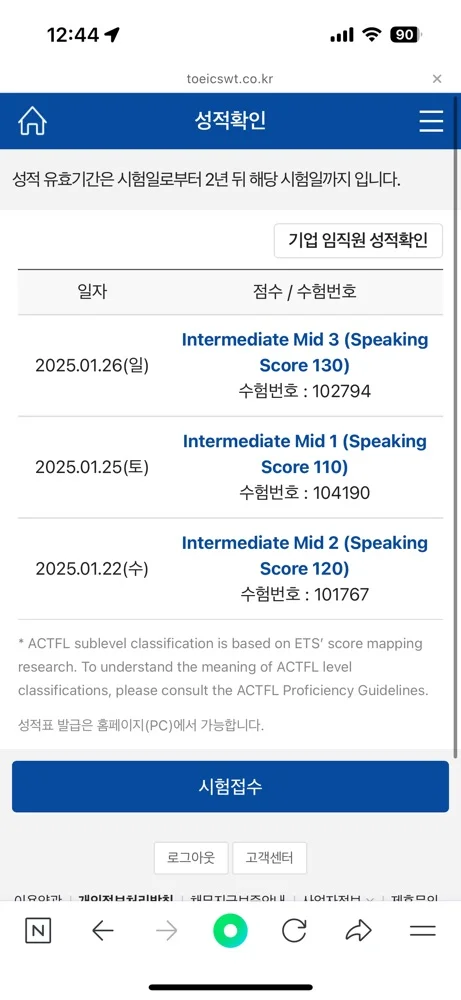
Task: Tap the 기업 임직원 성적확인 button
Action: coord(358,240)
